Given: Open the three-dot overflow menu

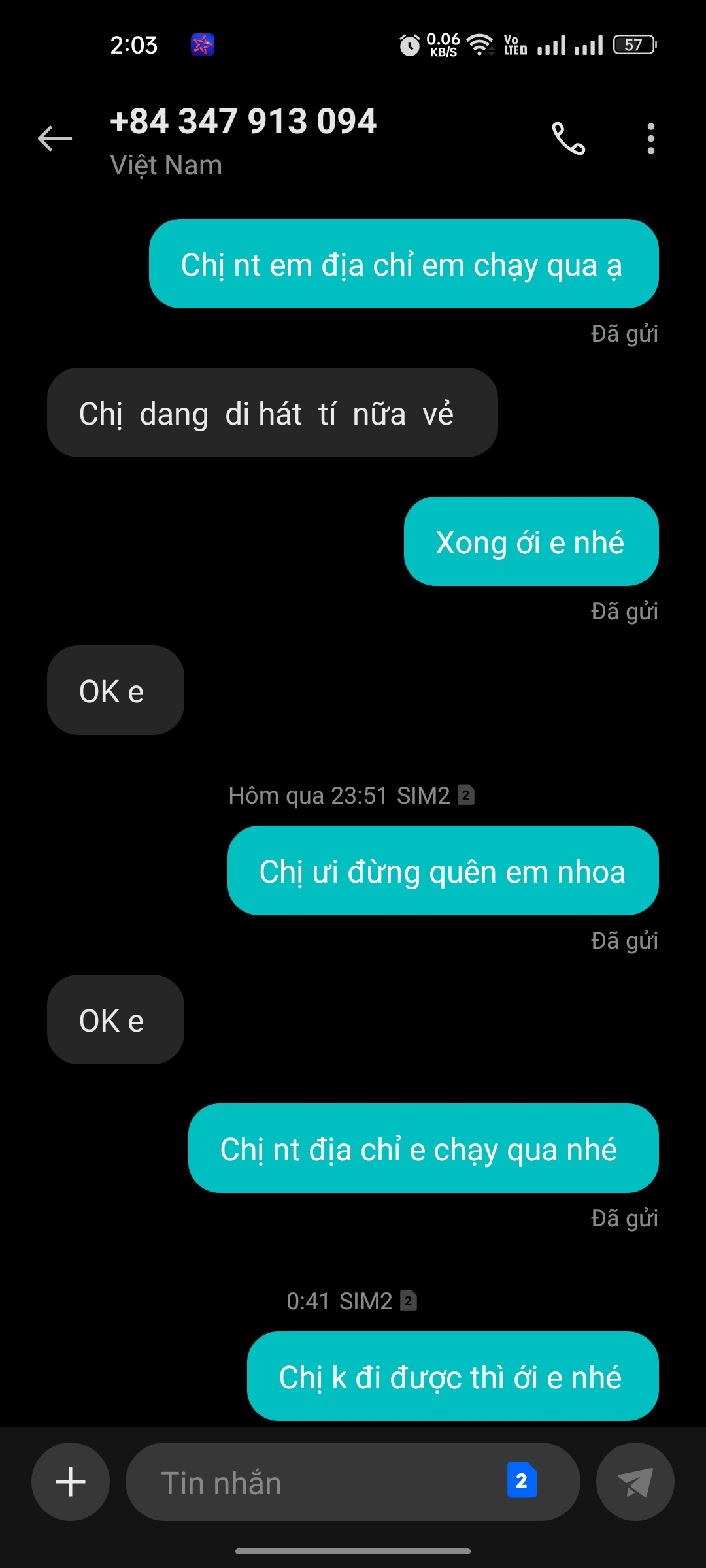Looking at the screenshot, I should (650, 139).
